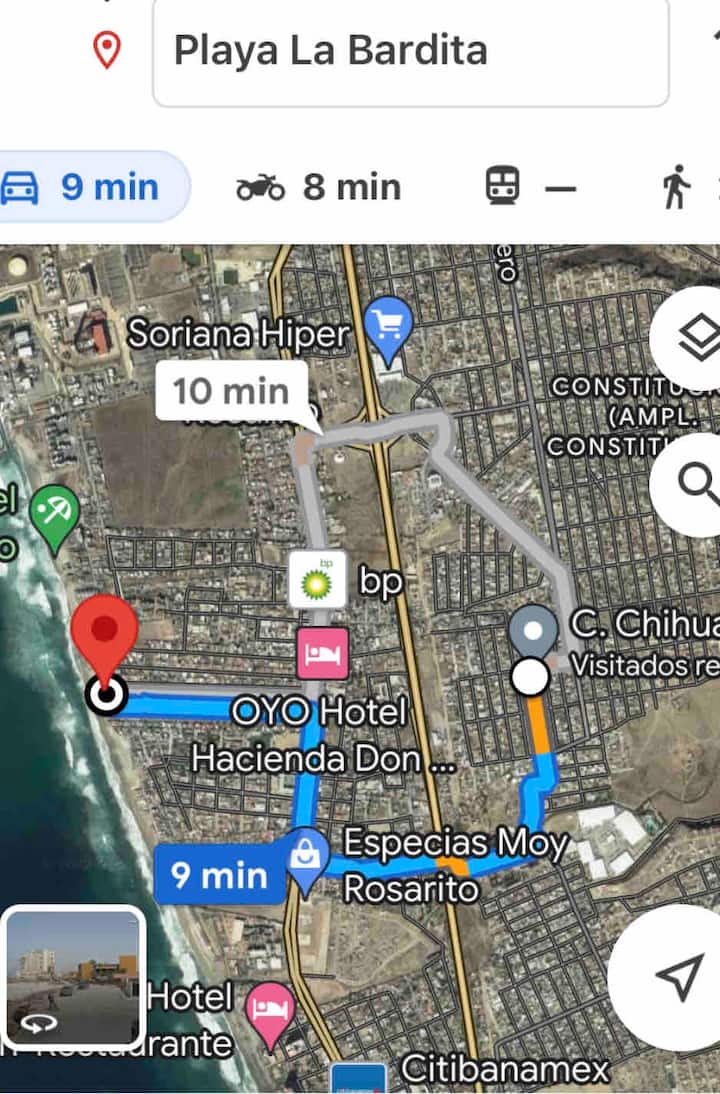Search along the route
This screenshot has width=720, height=1094.
[692, 484]
